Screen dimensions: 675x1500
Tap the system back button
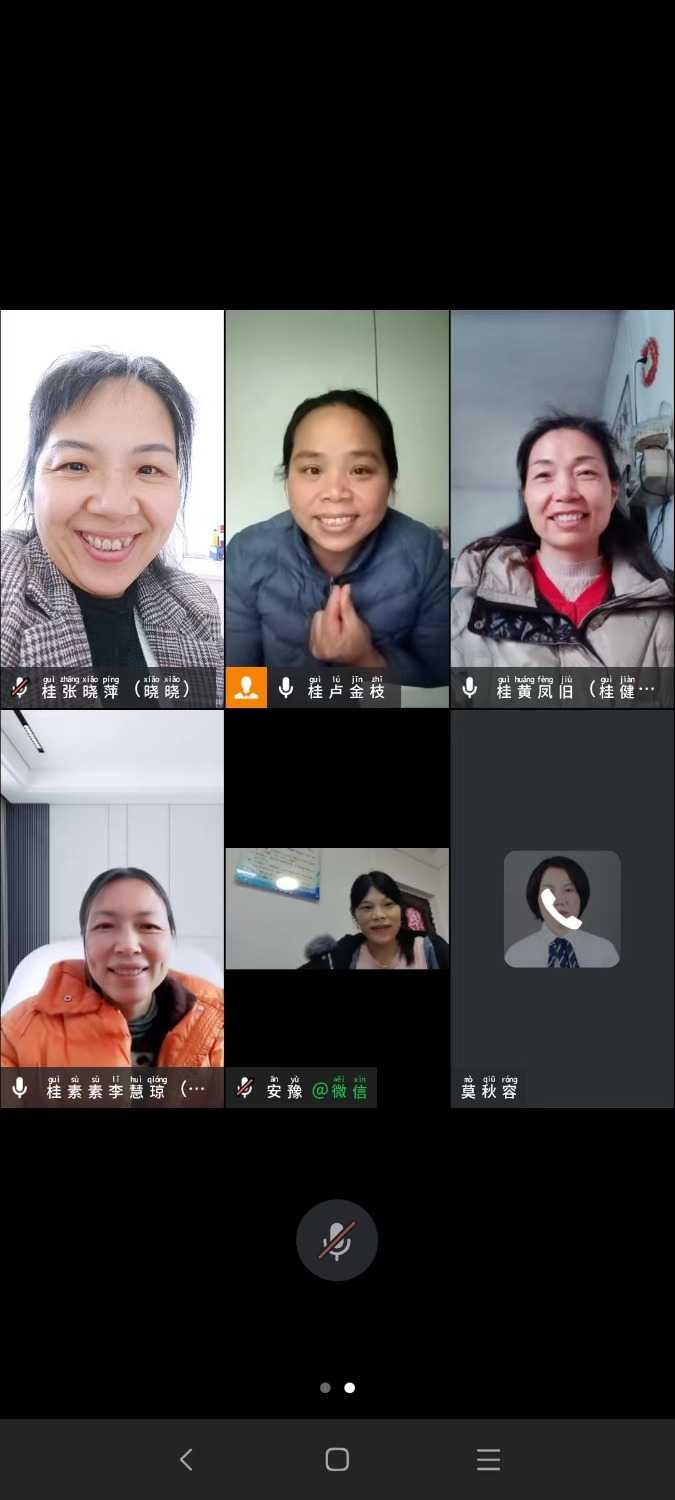186,1460
